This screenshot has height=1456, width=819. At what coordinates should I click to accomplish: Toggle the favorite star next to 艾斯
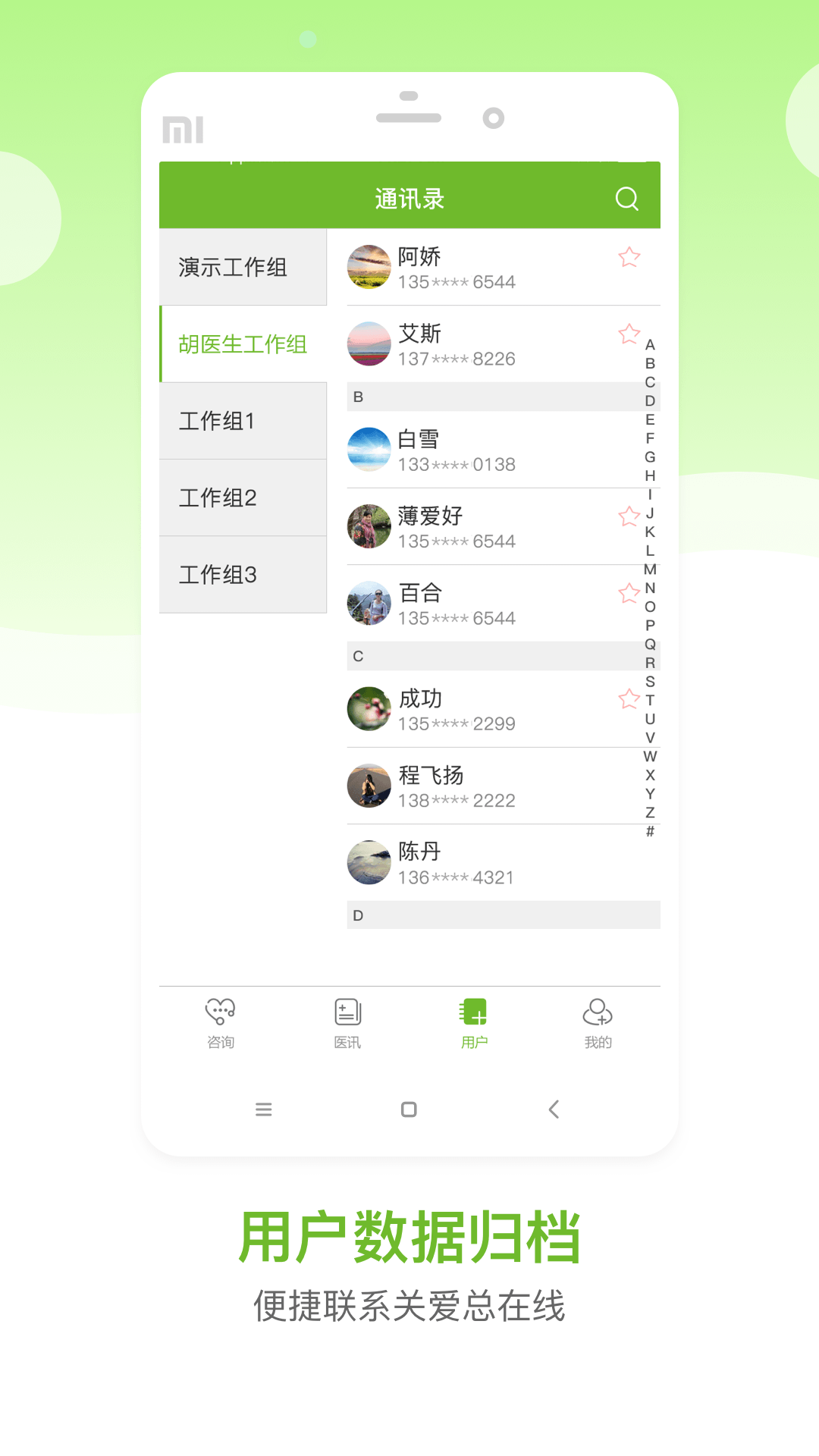coord(629,334)
